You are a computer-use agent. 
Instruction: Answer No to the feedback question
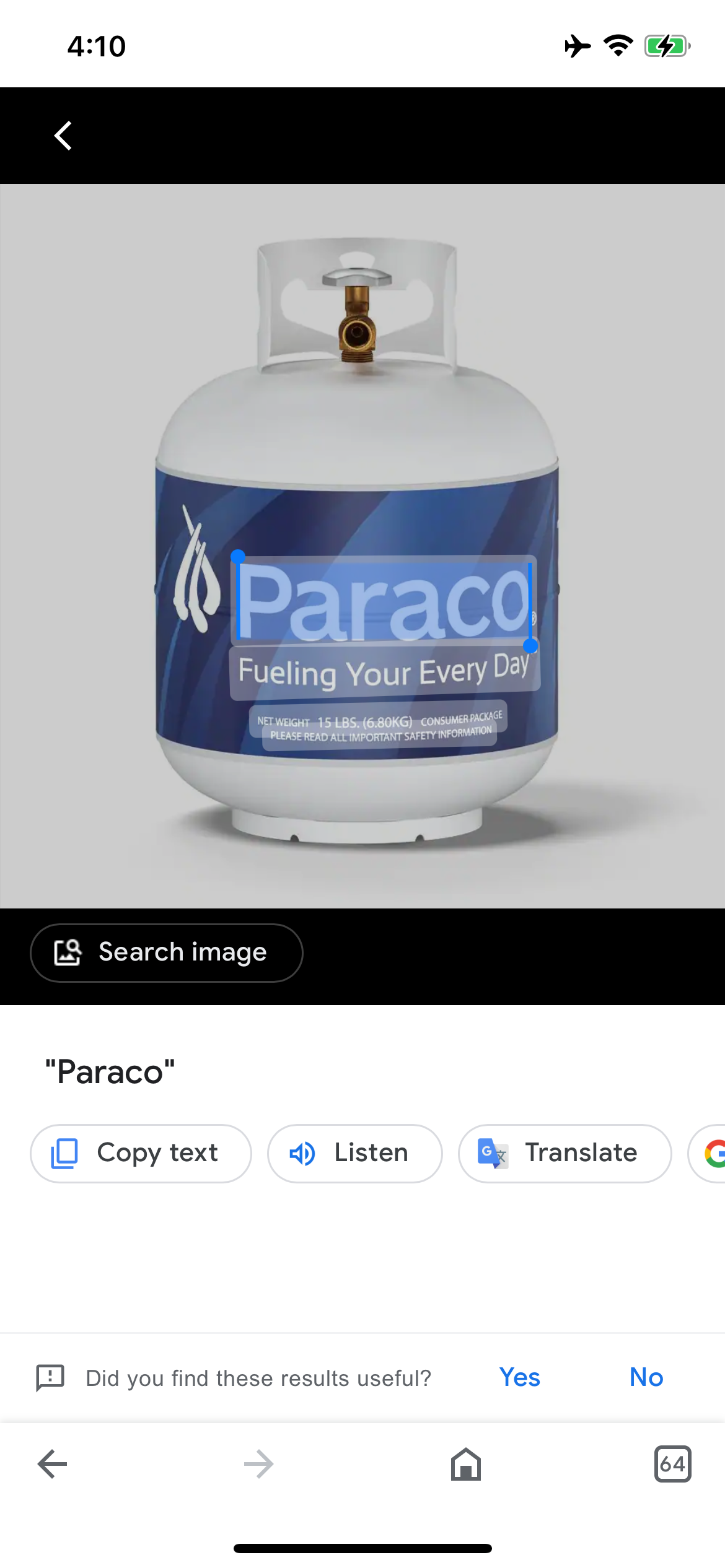click(646, 1377)
